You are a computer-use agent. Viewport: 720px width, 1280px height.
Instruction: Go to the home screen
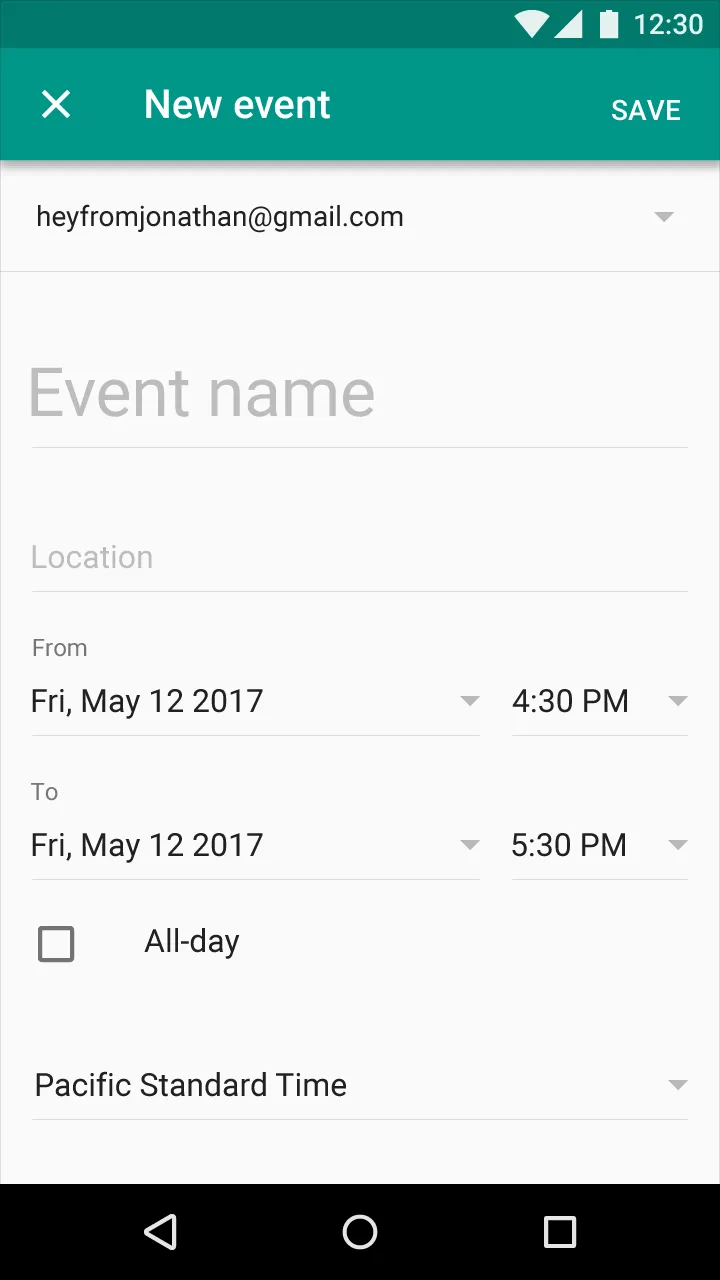point(360,1232)
